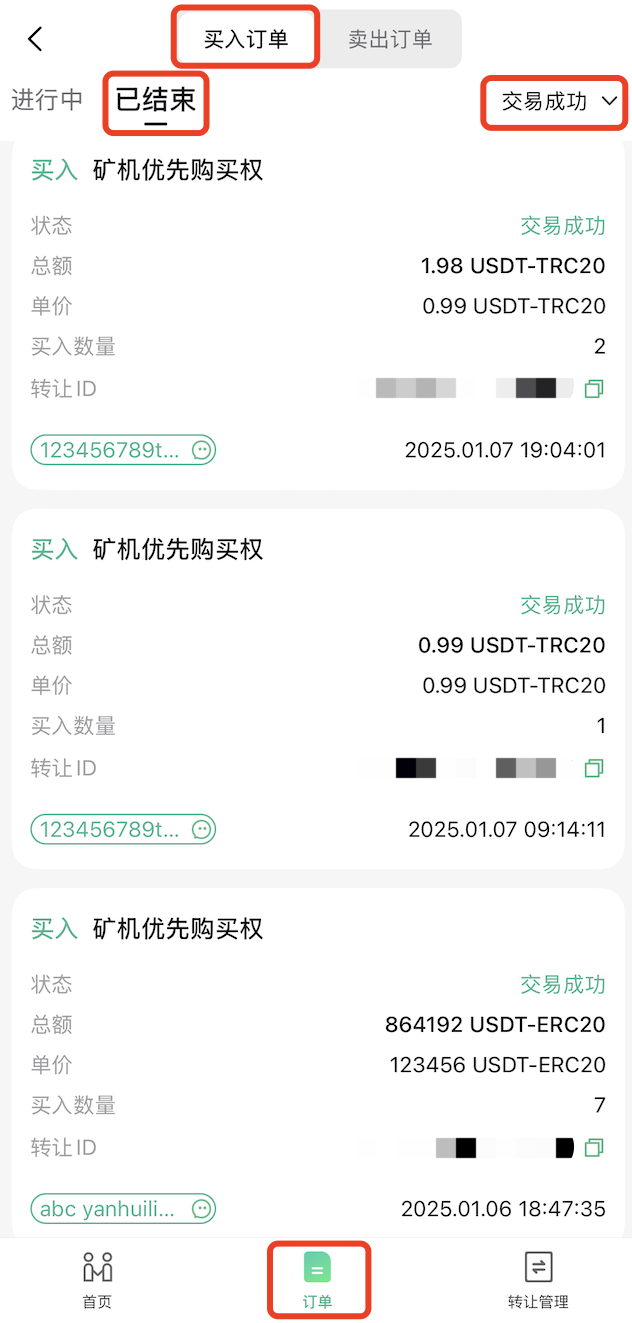Open chat chip on the 19:04:01 order

[123, 450]
